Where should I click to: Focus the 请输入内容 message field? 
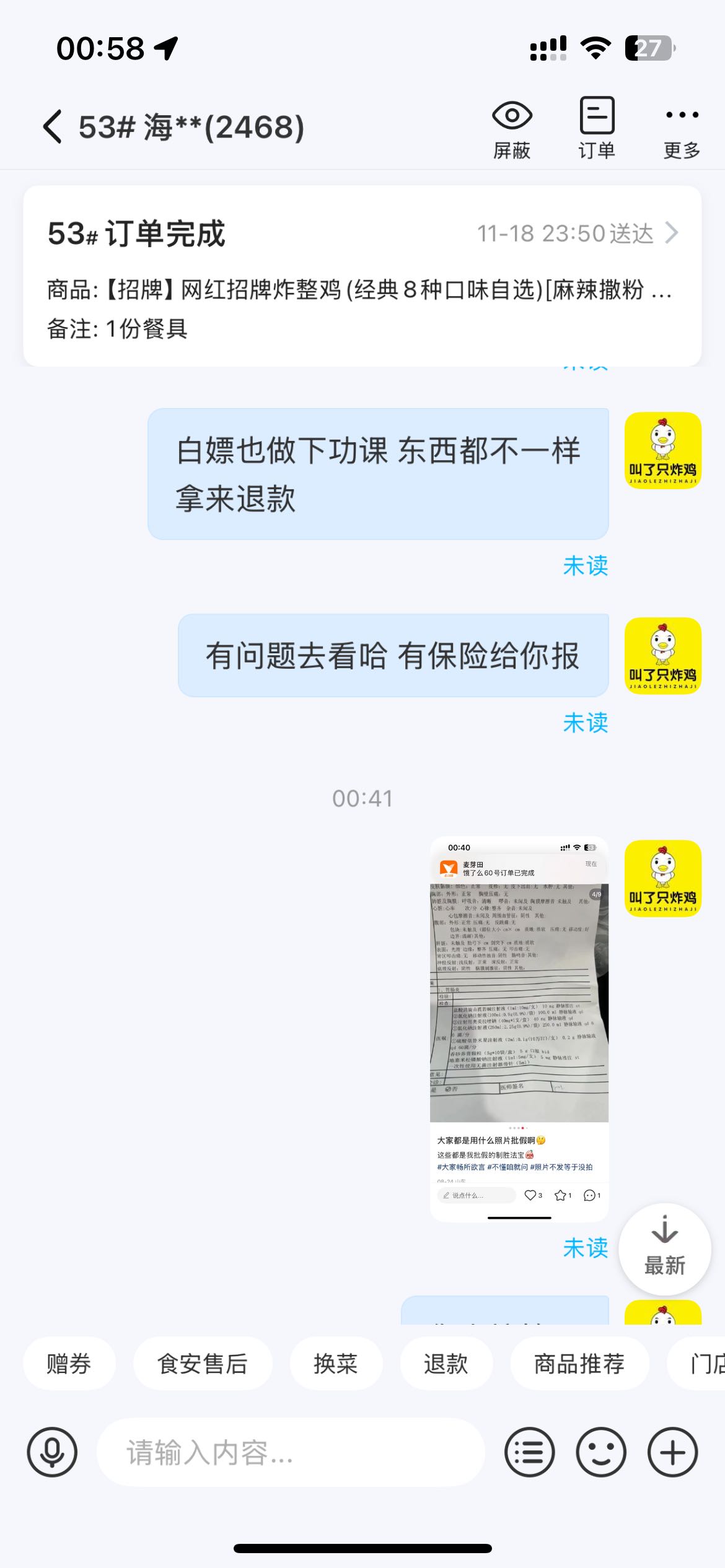click(291, 1452)
